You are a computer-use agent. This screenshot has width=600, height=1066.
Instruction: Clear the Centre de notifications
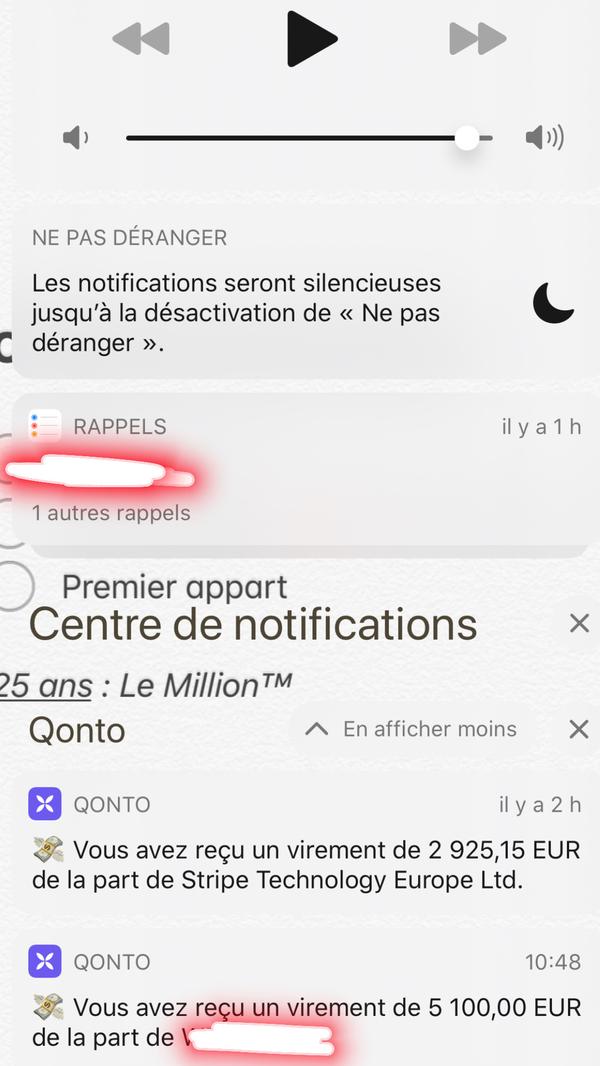(x=579, y=624)
